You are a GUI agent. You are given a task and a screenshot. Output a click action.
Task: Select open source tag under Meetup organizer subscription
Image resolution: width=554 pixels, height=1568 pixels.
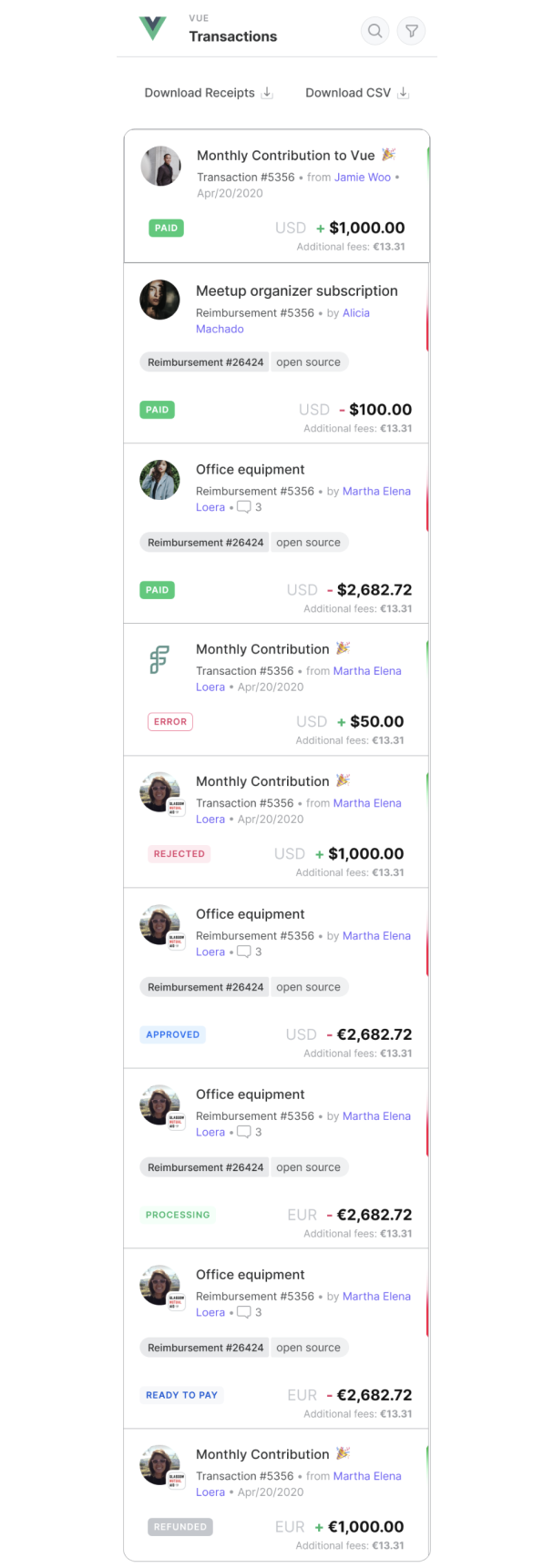pyautogui.click(x=308, y=362)
